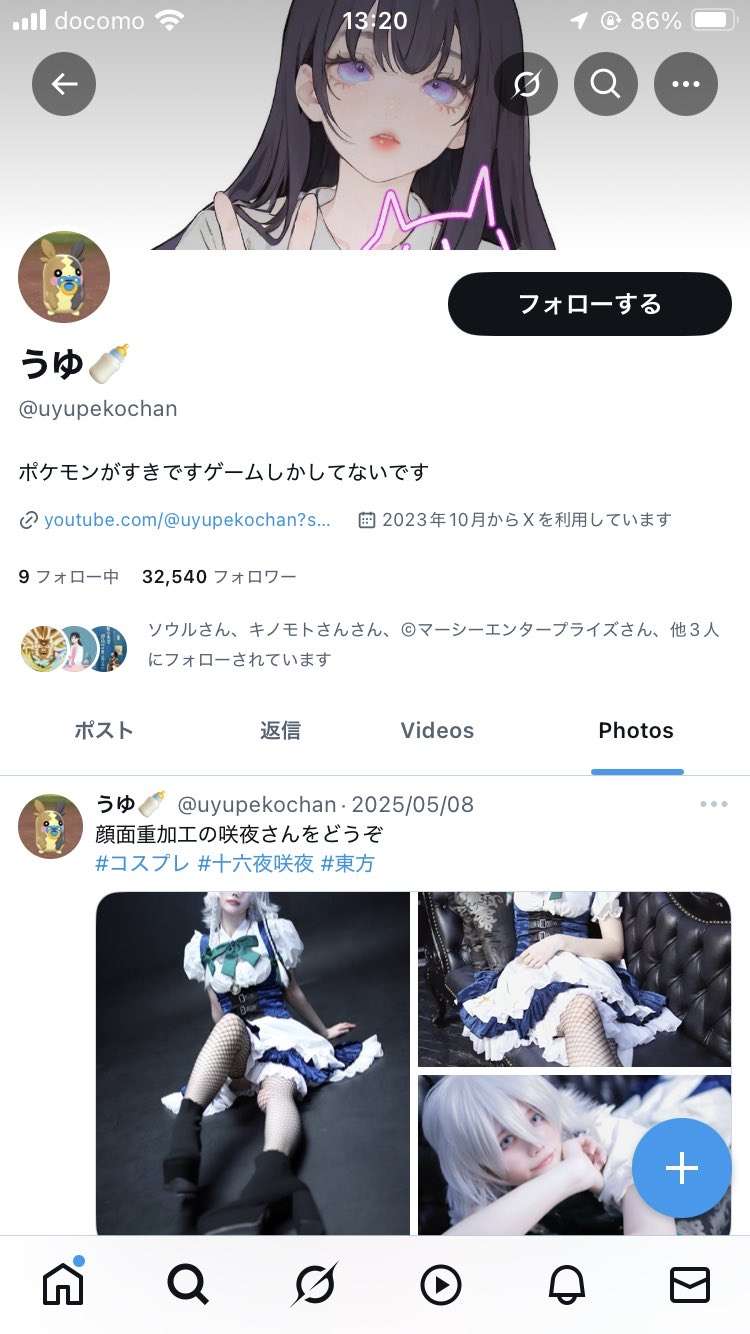Open the notifications bell
Image resolution: width=750 pixels, height=1334 pixels.
point(566,1284)
